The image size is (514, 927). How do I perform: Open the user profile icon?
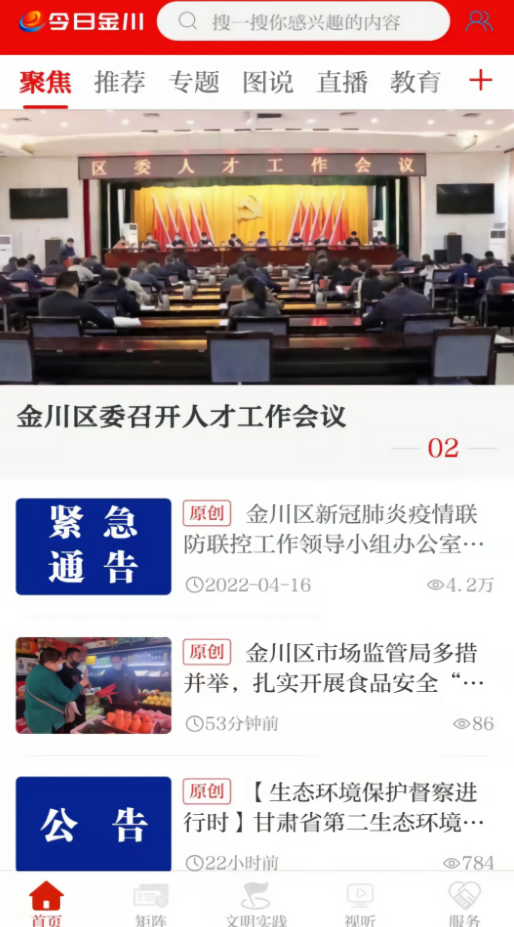click(479, 21)
